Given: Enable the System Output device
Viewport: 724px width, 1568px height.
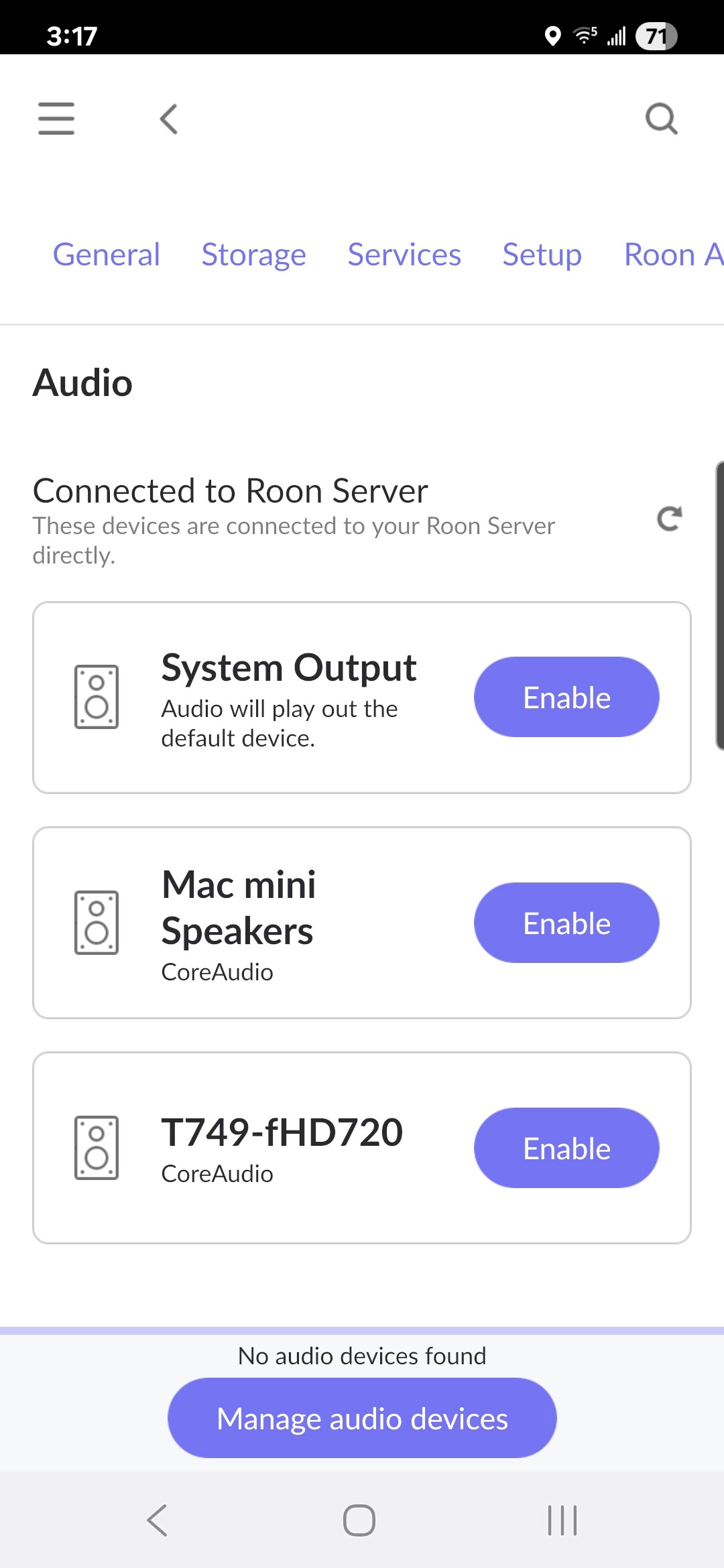Looking at the screenshot, I should tap(566, 697).
